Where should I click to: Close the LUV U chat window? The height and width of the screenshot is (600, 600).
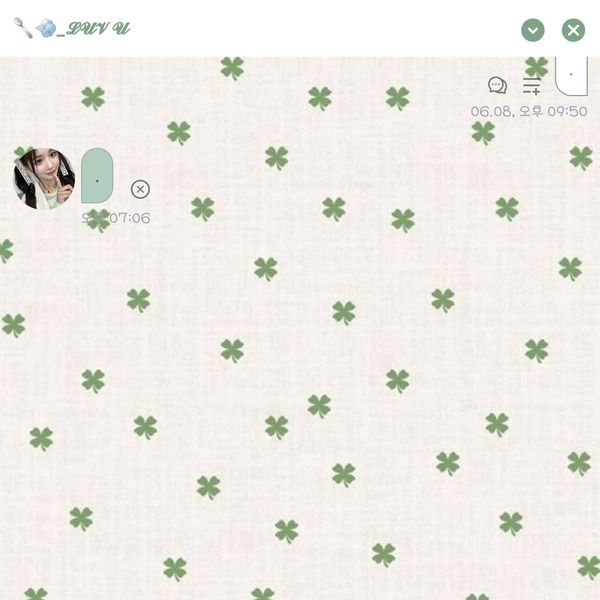coord(573,30)
